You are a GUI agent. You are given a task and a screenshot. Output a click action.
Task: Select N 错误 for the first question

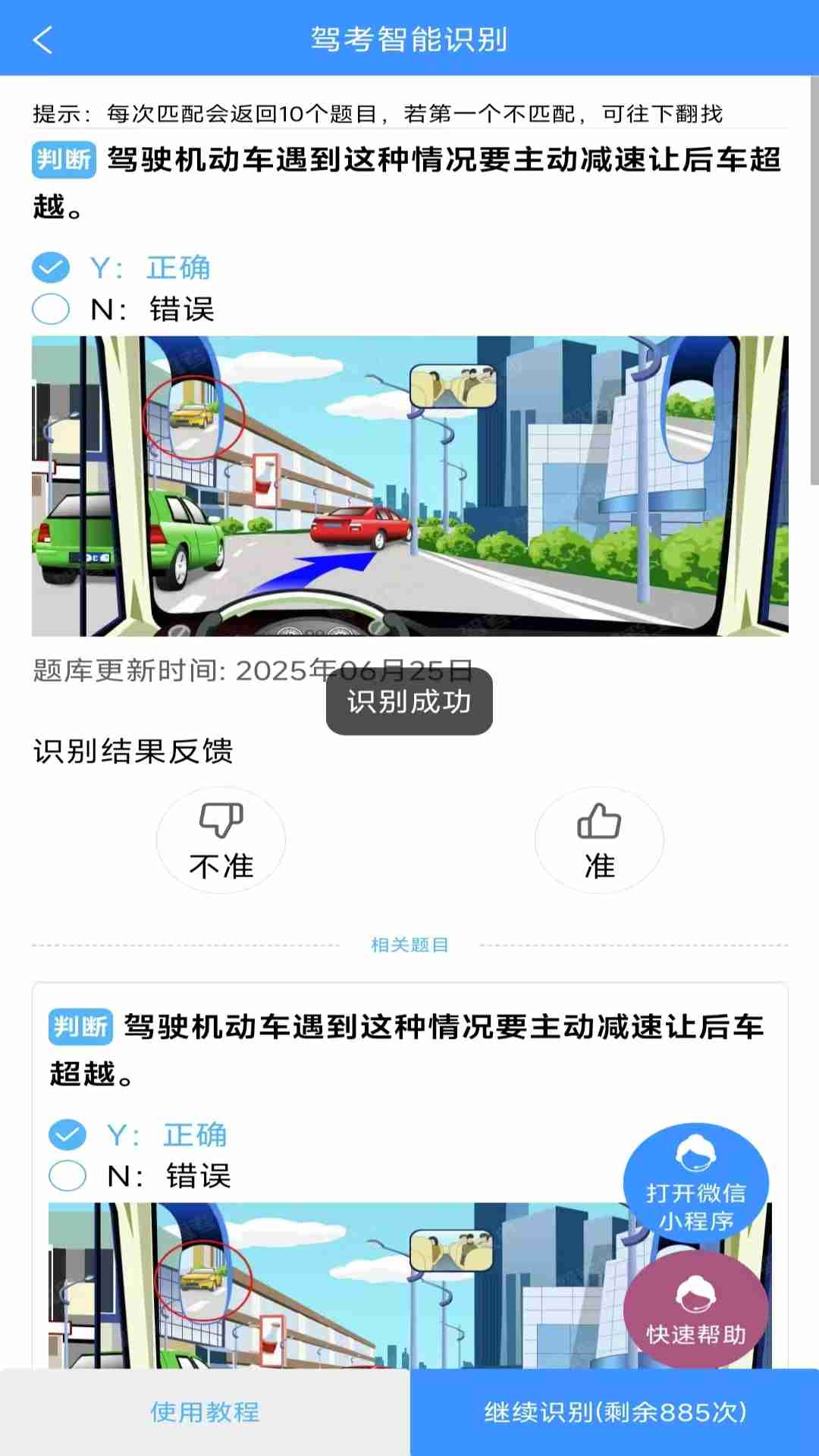(x=50, y=309)
